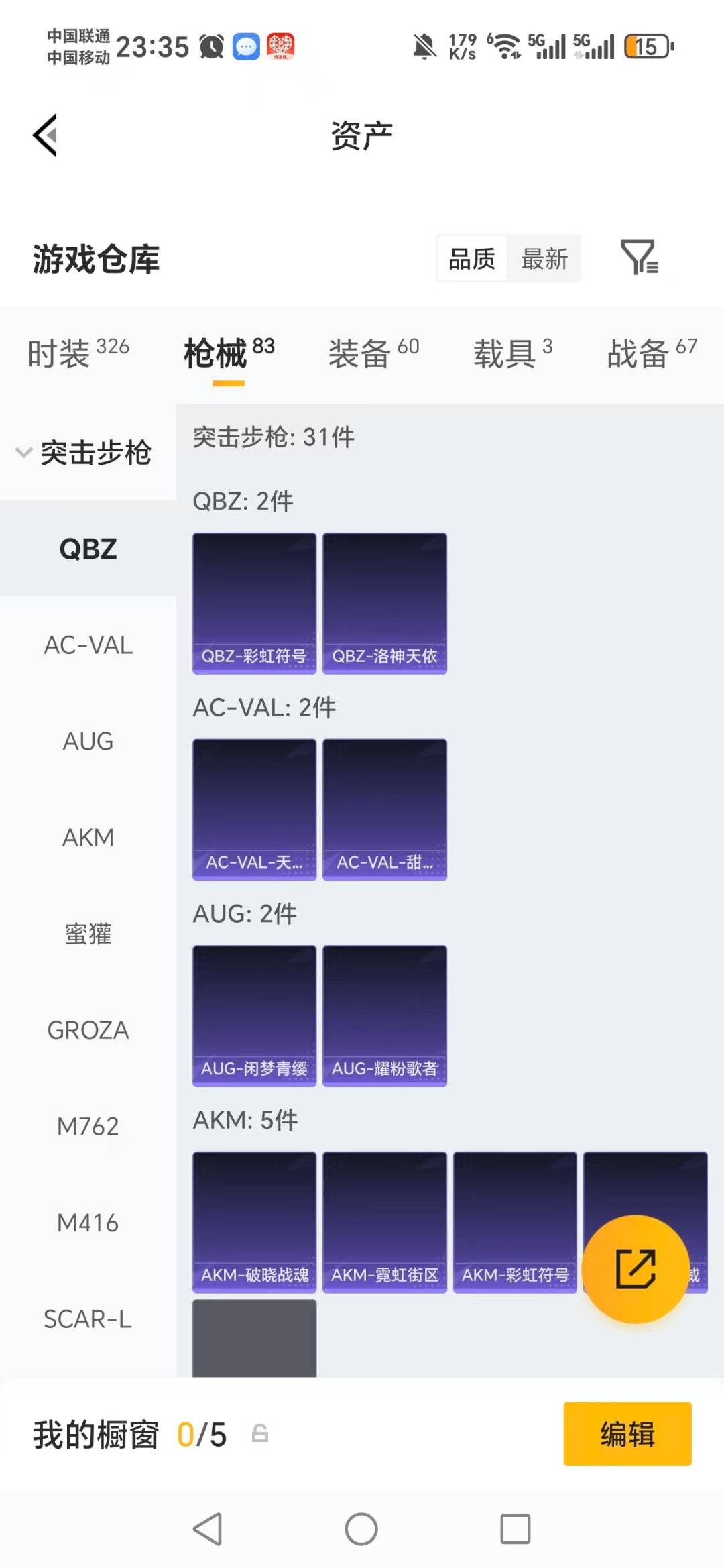Screen dimensions: 724x1568
Task: Select the QBZ category in the sidebar
Action: click(x=88, y=549)
